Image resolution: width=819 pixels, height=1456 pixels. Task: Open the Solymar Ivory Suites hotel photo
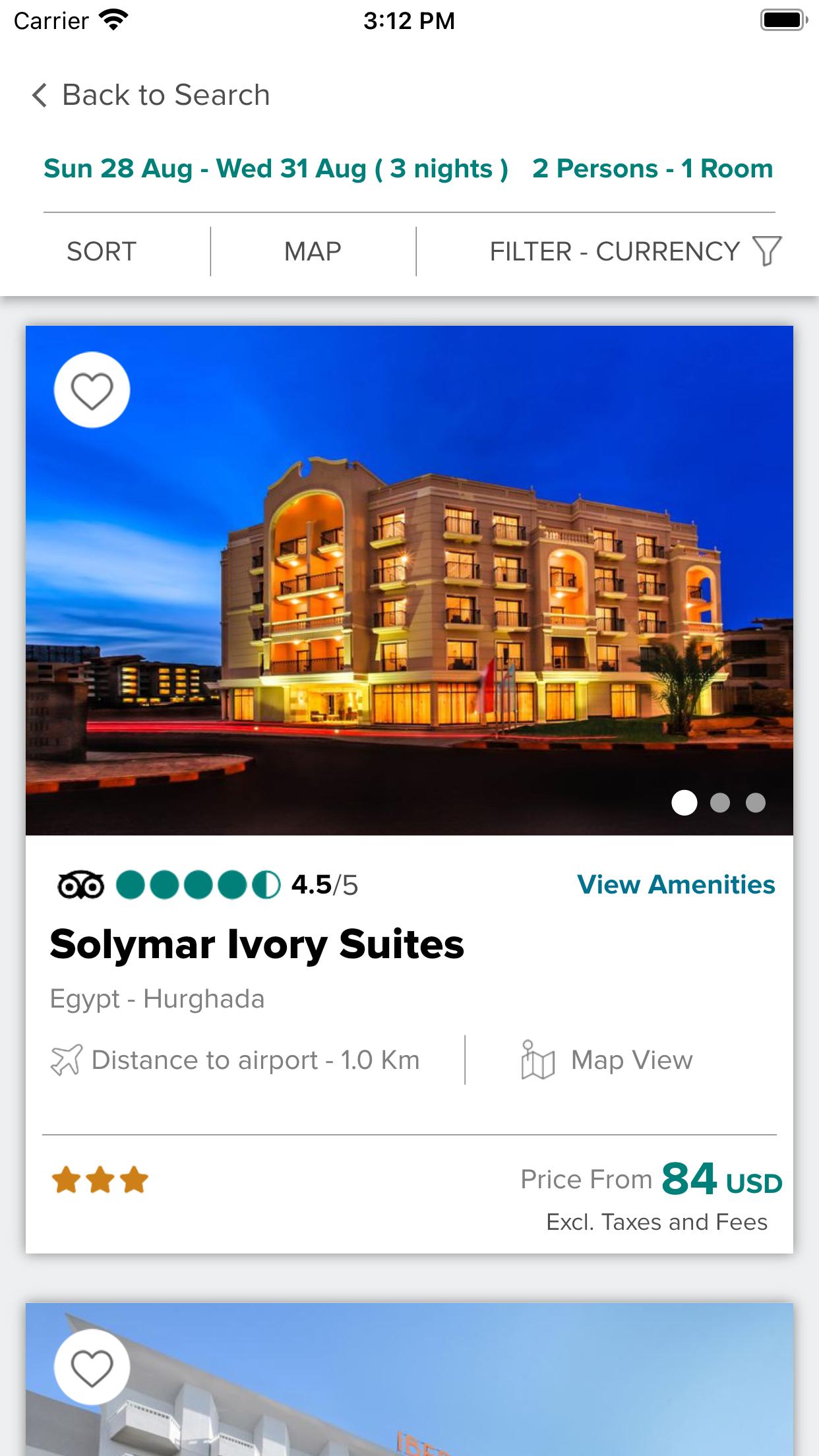[409, 580]
